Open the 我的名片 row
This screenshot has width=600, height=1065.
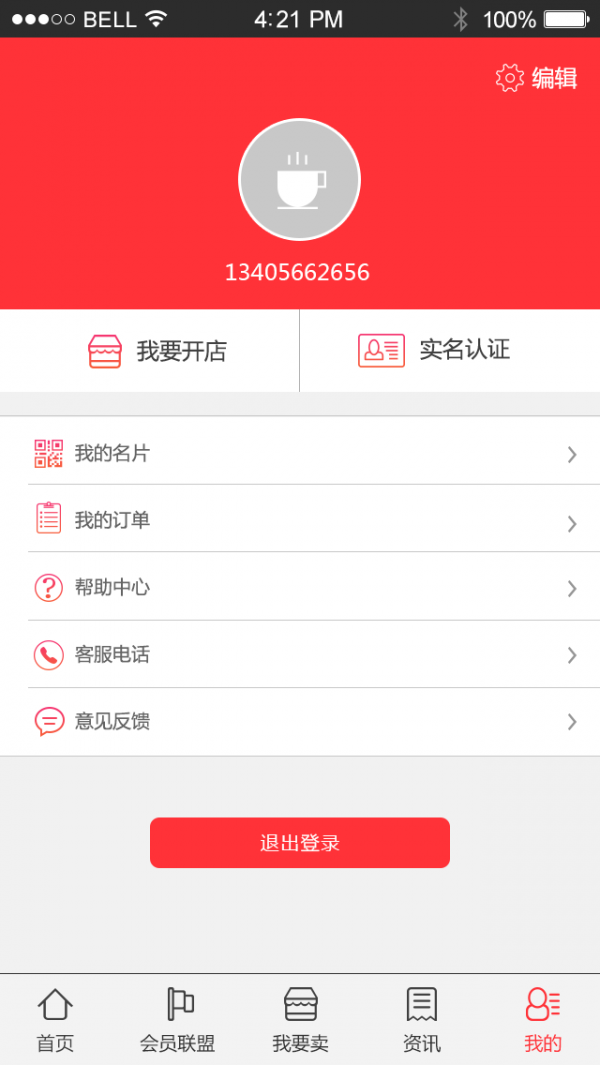click(300, 454)
